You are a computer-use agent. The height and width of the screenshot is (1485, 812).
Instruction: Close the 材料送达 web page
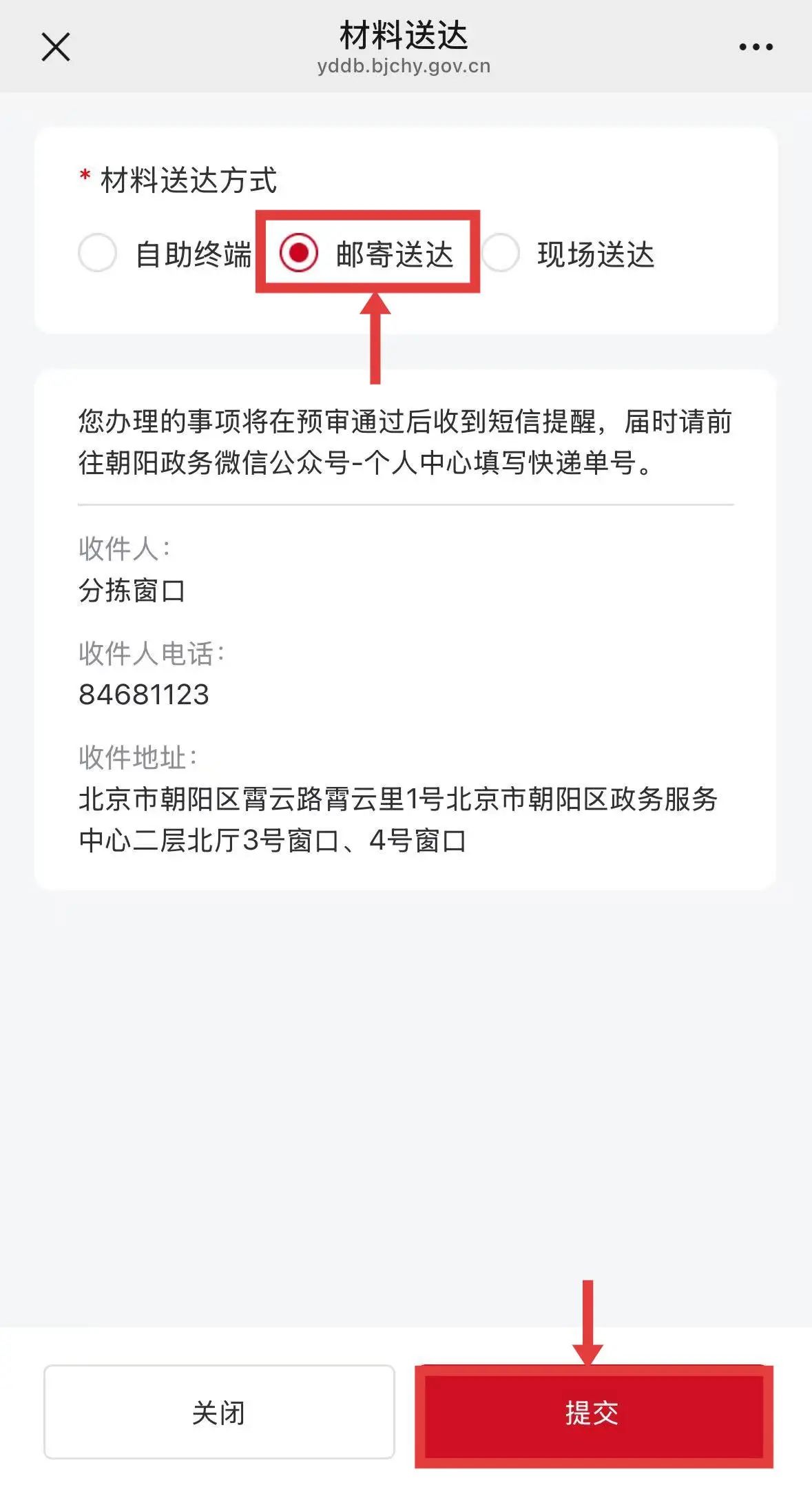pyautogui.click(x=56, y=47)
